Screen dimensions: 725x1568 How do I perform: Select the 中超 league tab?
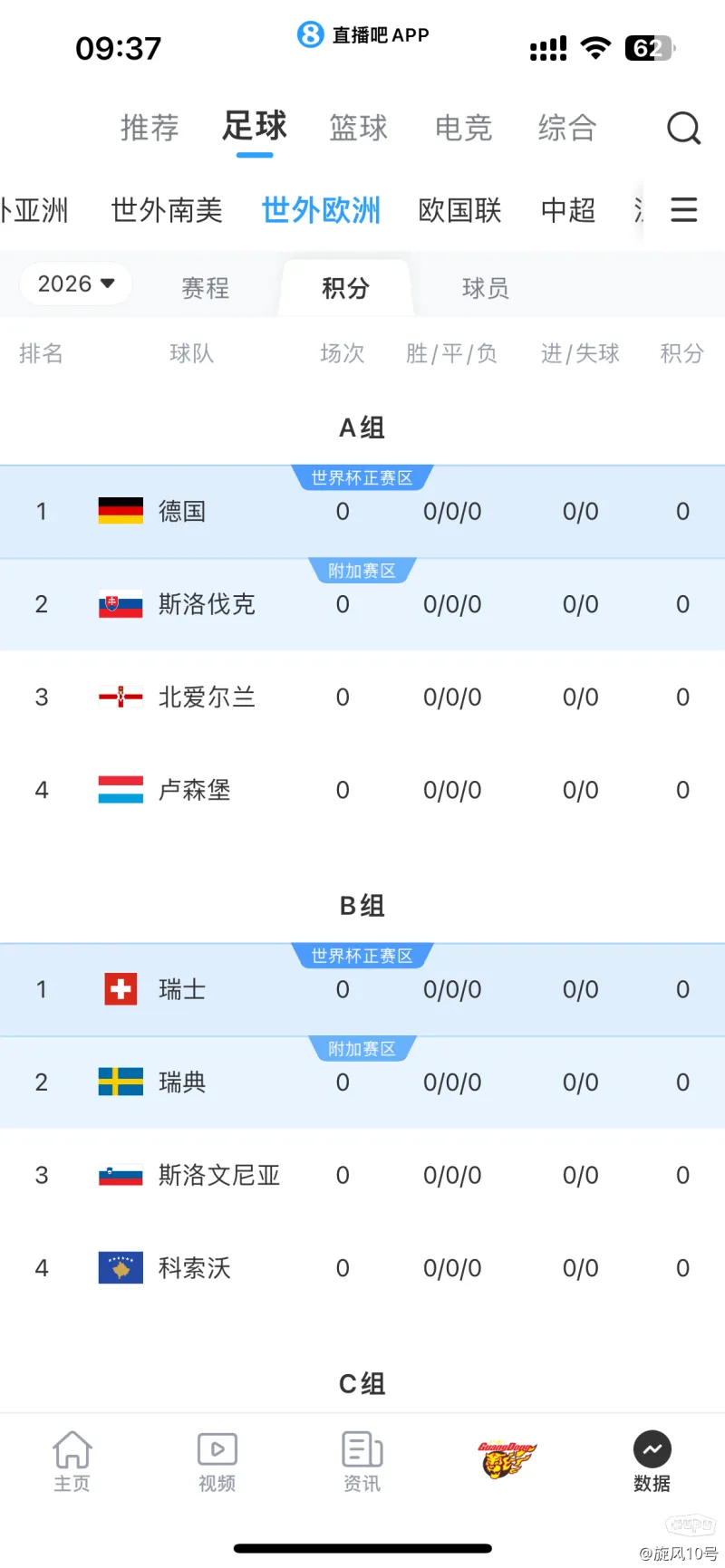pyautogui.click(x=568, y=210)
